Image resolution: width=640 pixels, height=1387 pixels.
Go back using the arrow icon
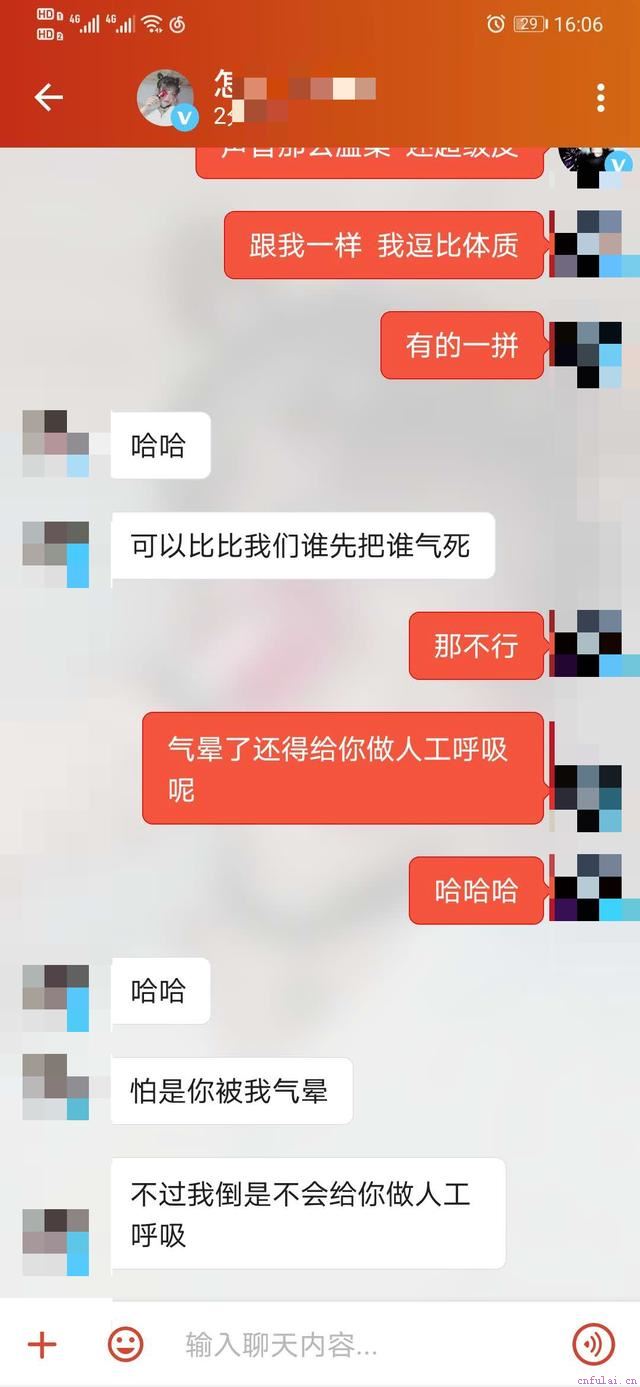click(48, 97)
